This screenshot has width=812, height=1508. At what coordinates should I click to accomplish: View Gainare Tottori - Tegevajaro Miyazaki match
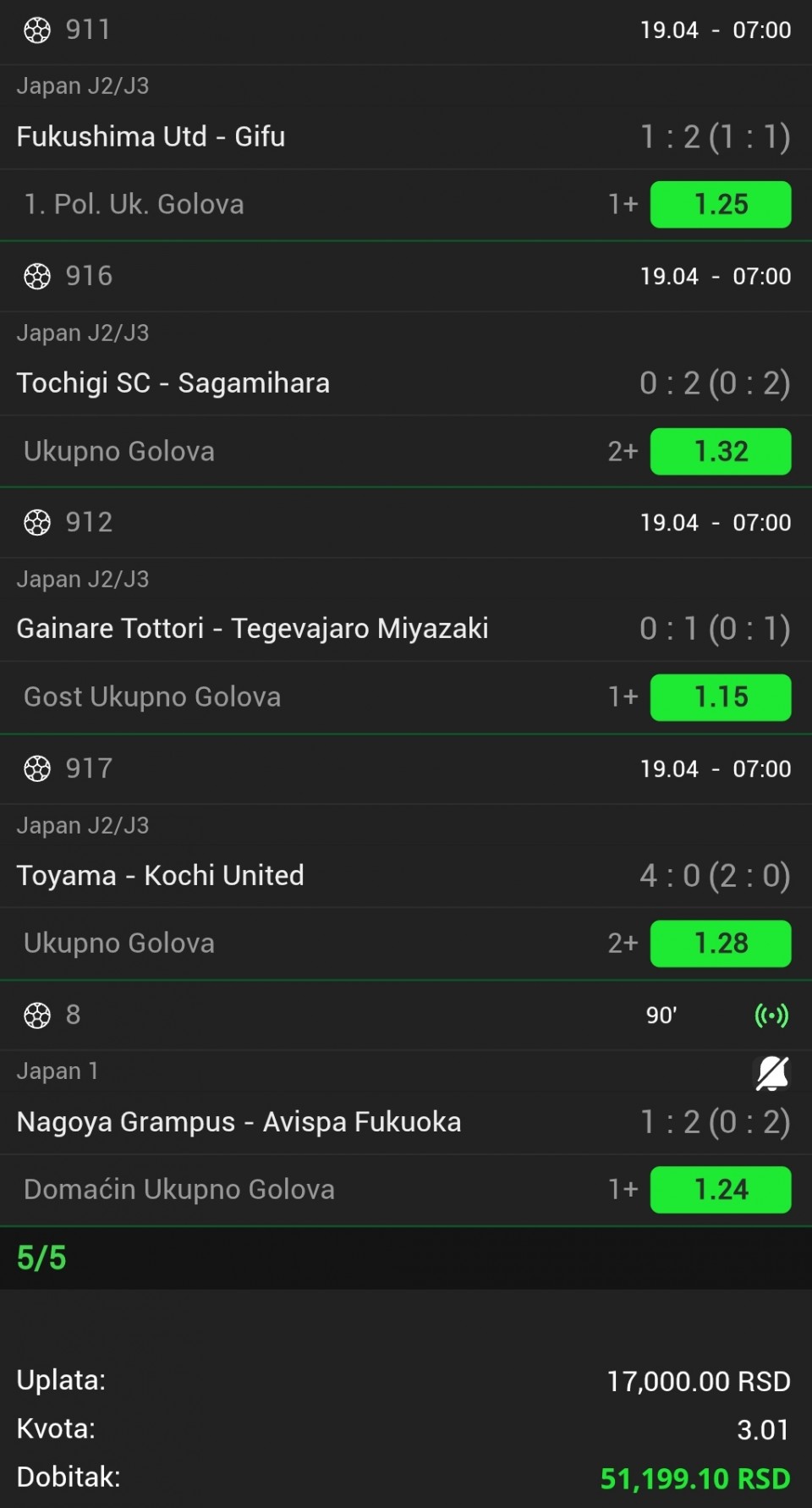click(252, 629)
